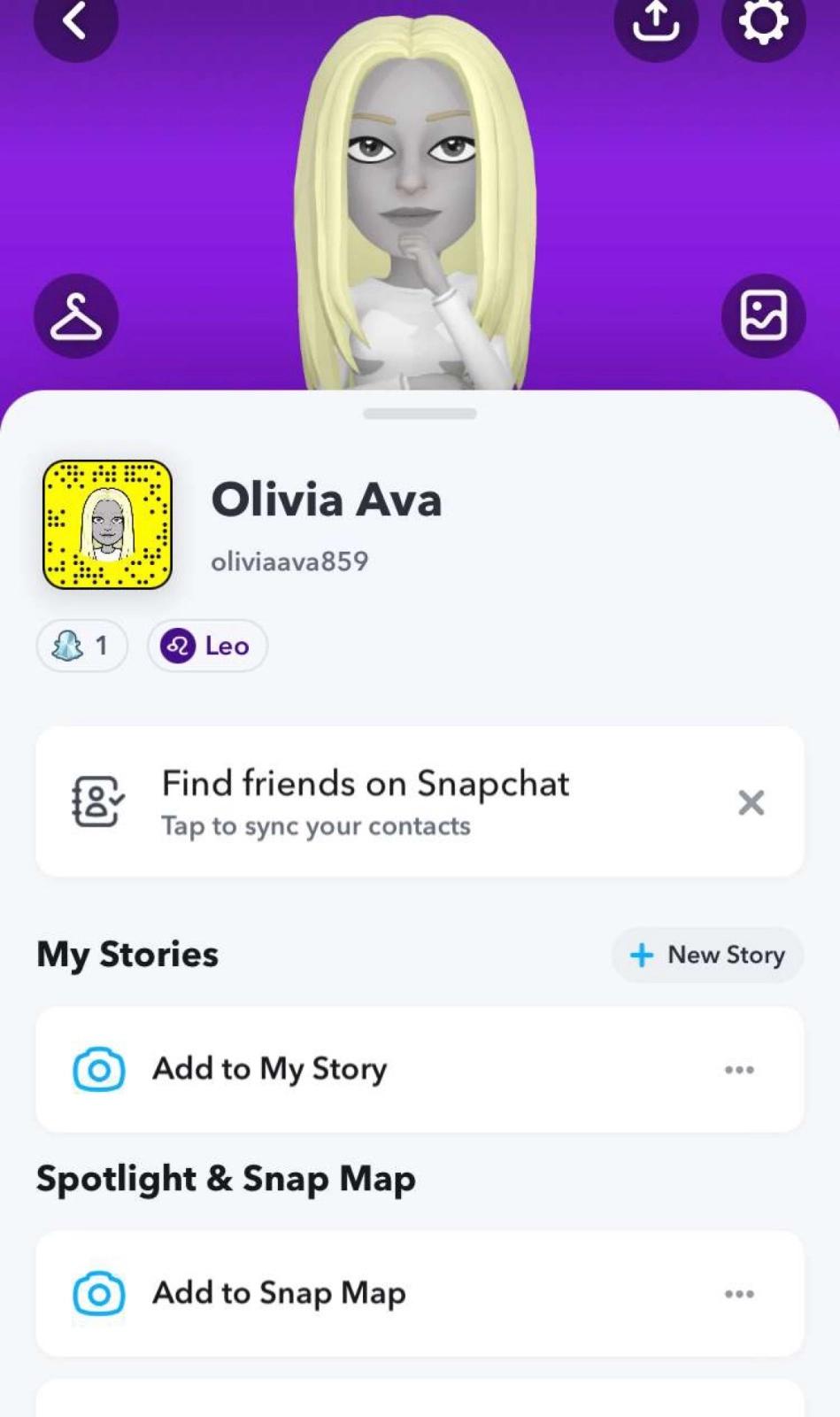Select Add to Snap Map

[x=279, y=1293]
